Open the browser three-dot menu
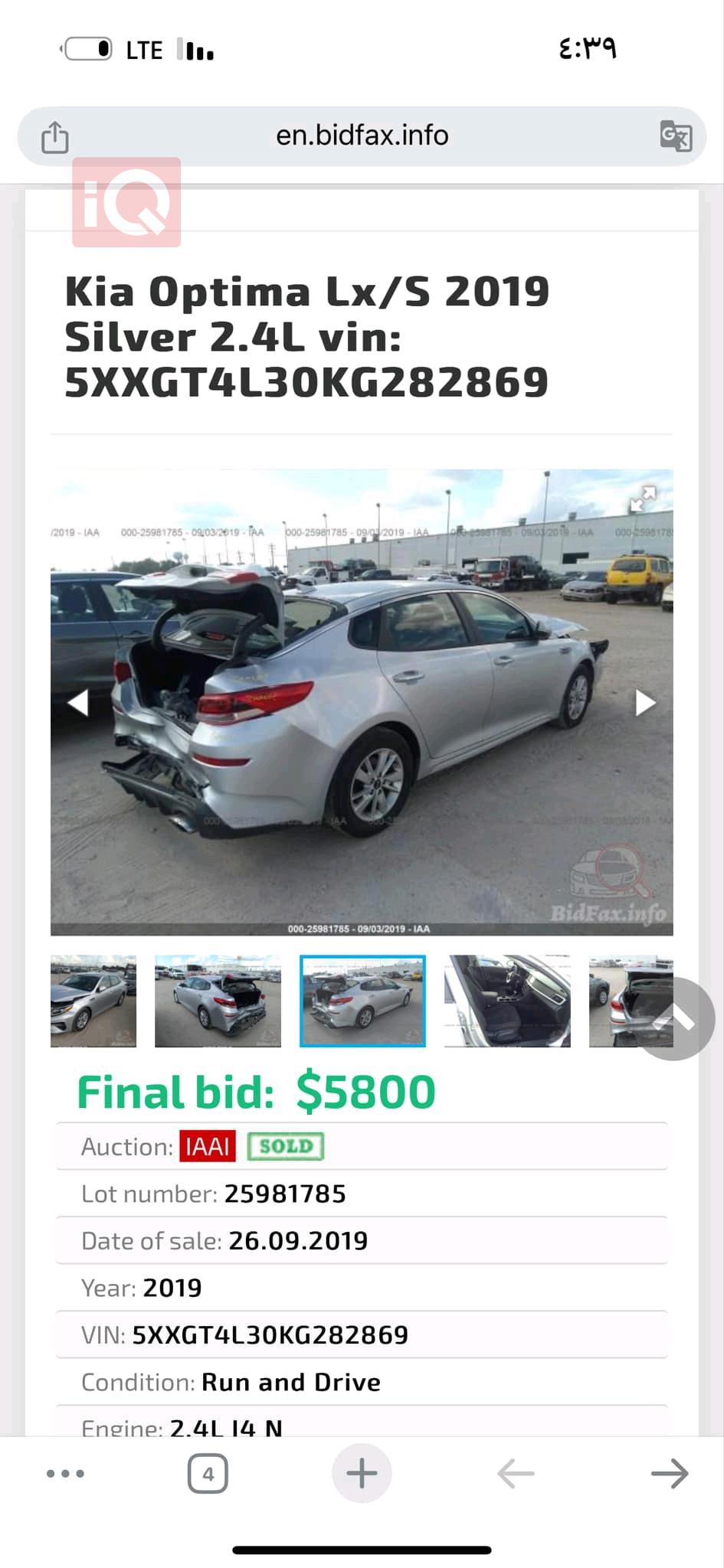 66,1473
